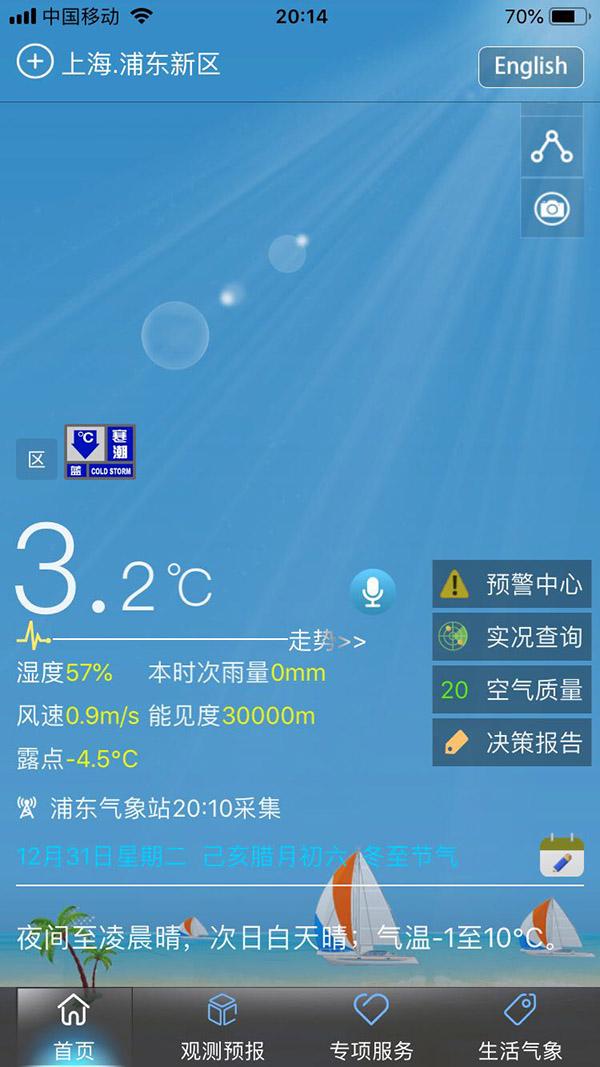Add a new city with plus icon

coord(34,62)
